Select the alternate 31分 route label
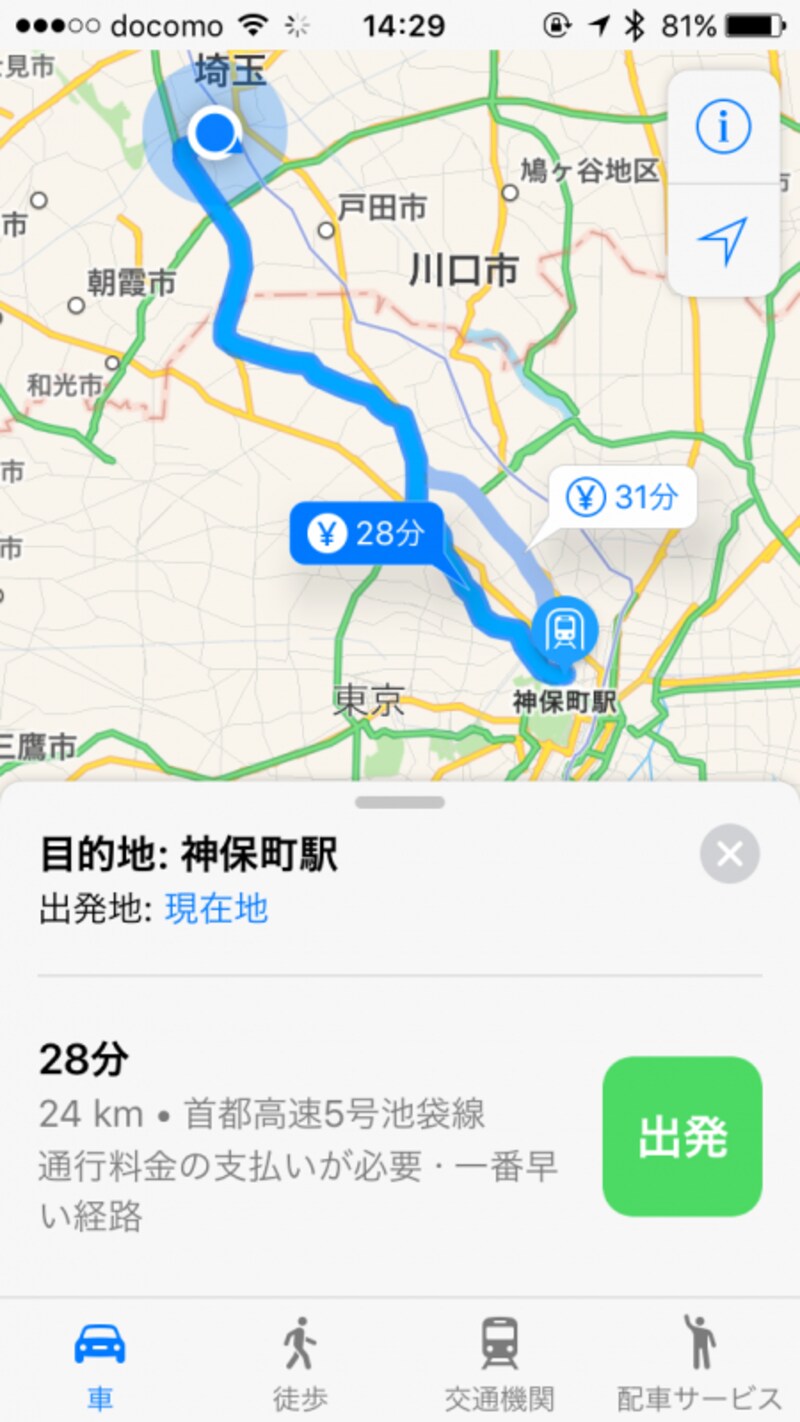 click(x=622, y=497)
